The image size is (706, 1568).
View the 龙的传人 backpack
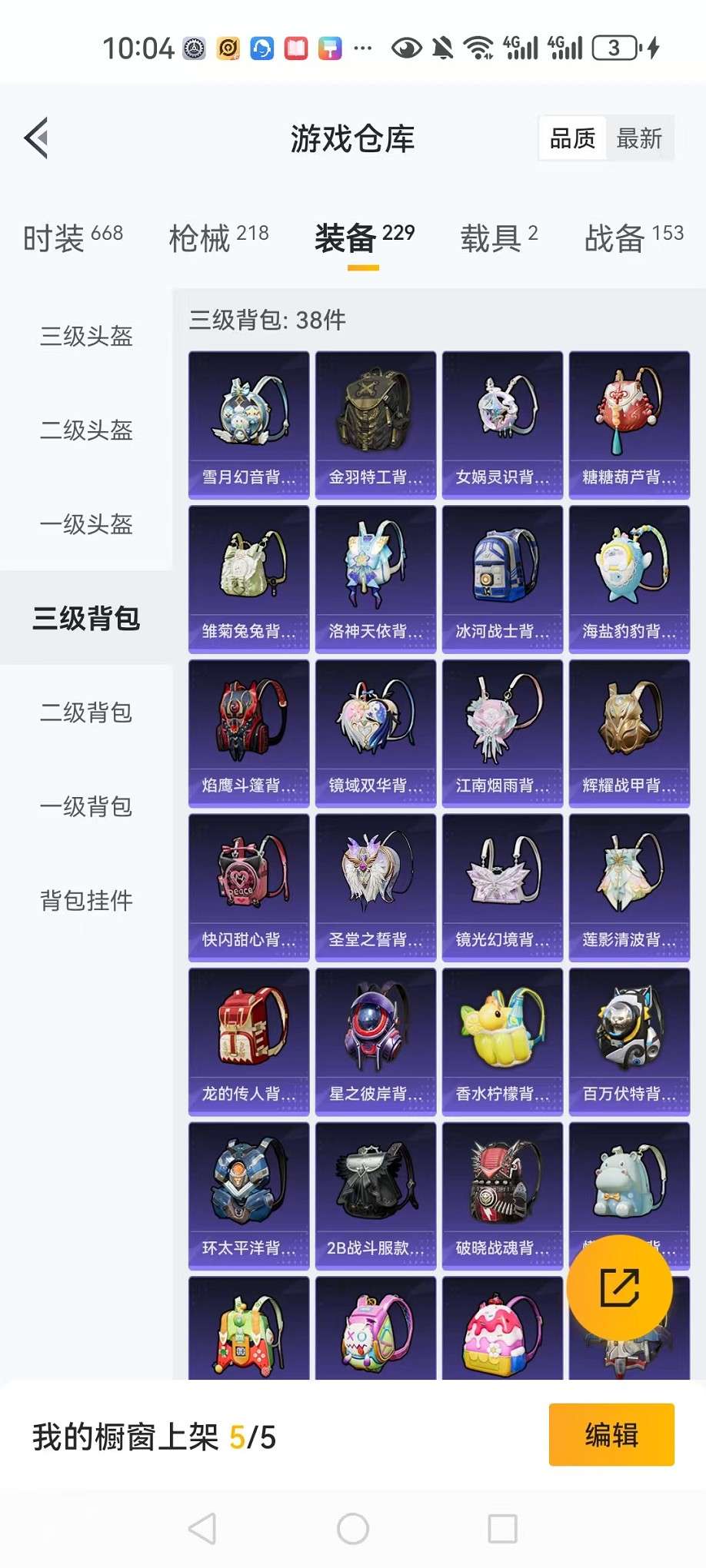pyautogui.click(x=248, y=1041)
